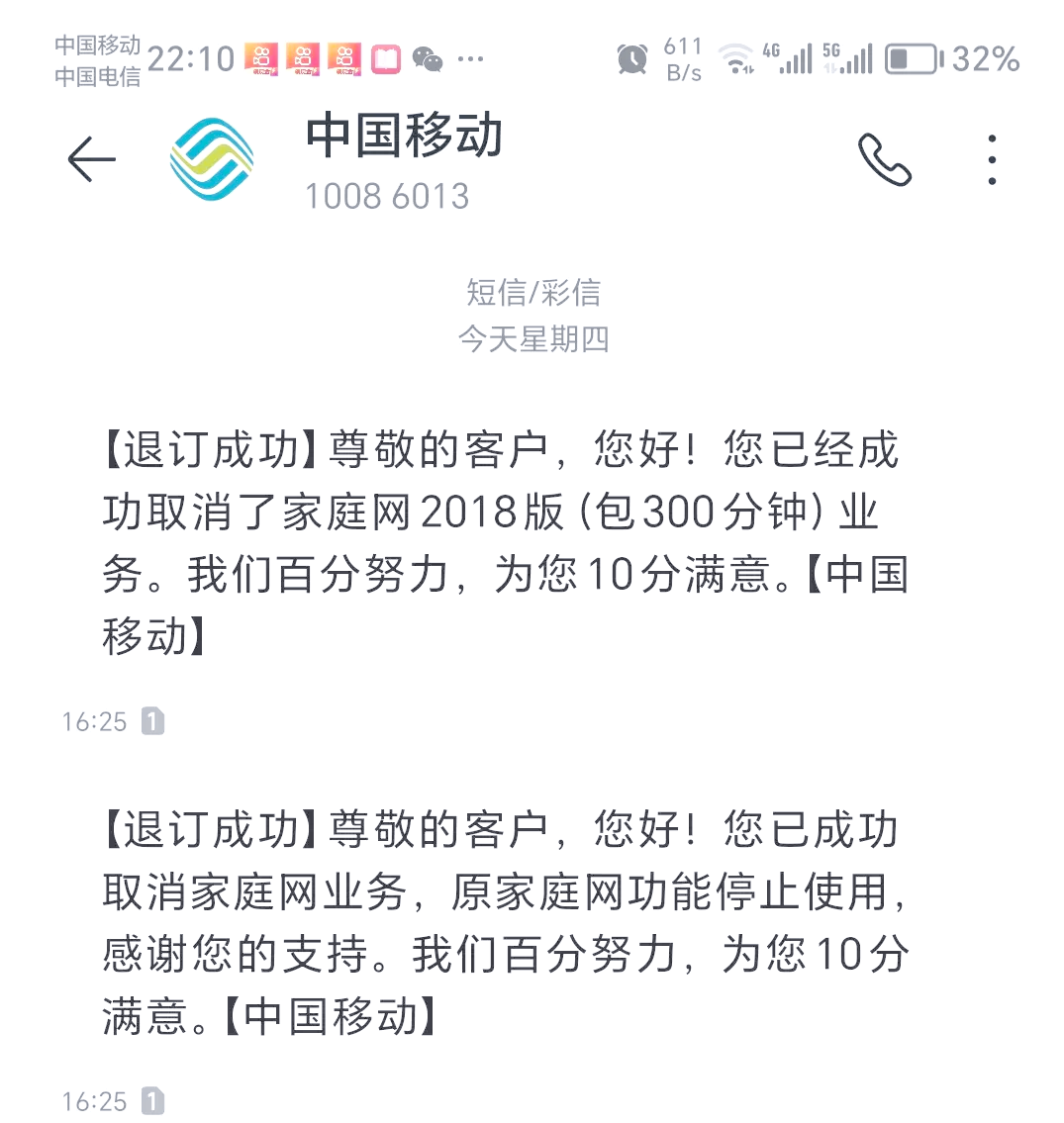Screen dimensions: 1064x1123
Task: Tap the China Mobile contact avatar
Action: 208,158
